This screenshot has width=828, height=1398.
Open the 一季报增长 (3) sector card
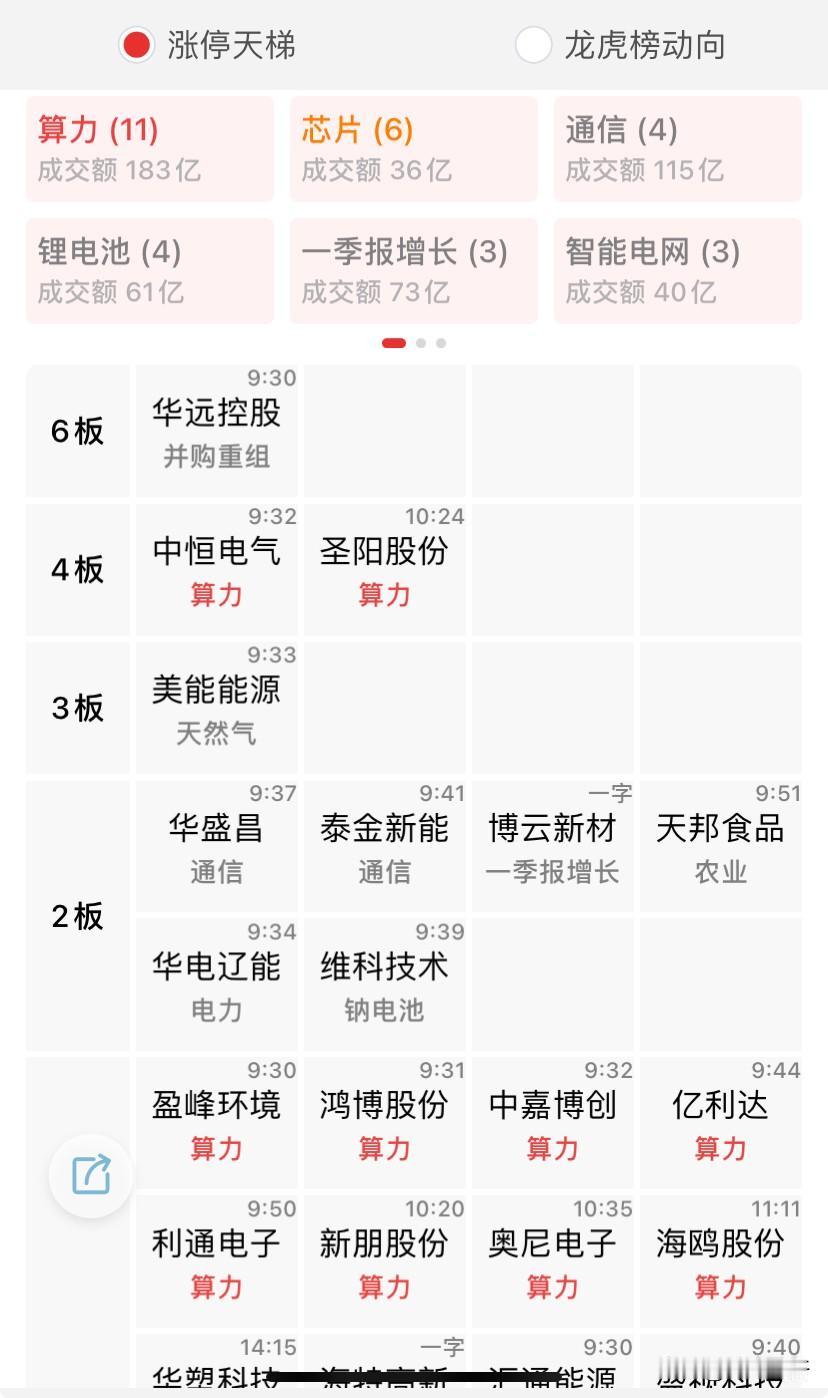point(413,270)
